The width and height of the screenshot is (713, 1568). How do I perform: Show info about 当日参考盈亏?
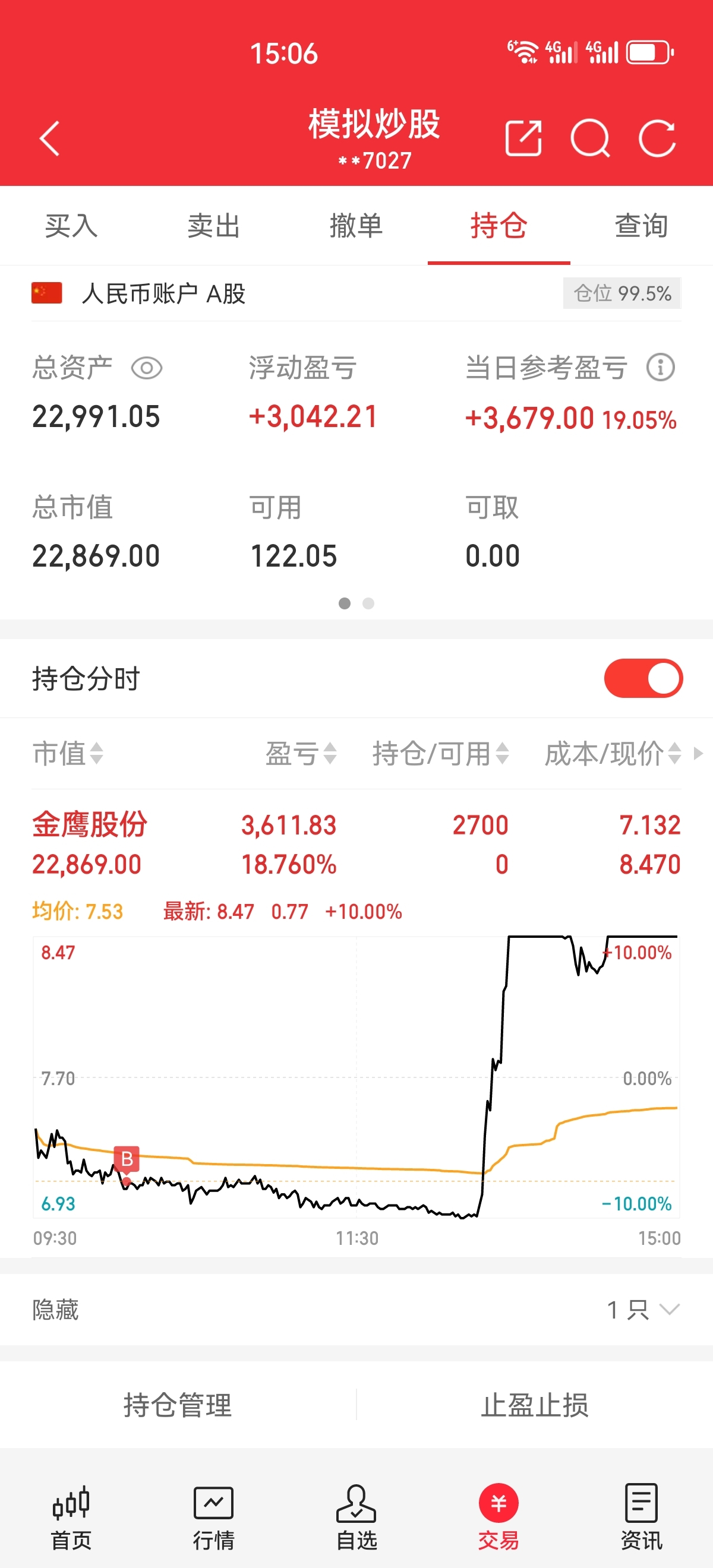pos(661,368)
